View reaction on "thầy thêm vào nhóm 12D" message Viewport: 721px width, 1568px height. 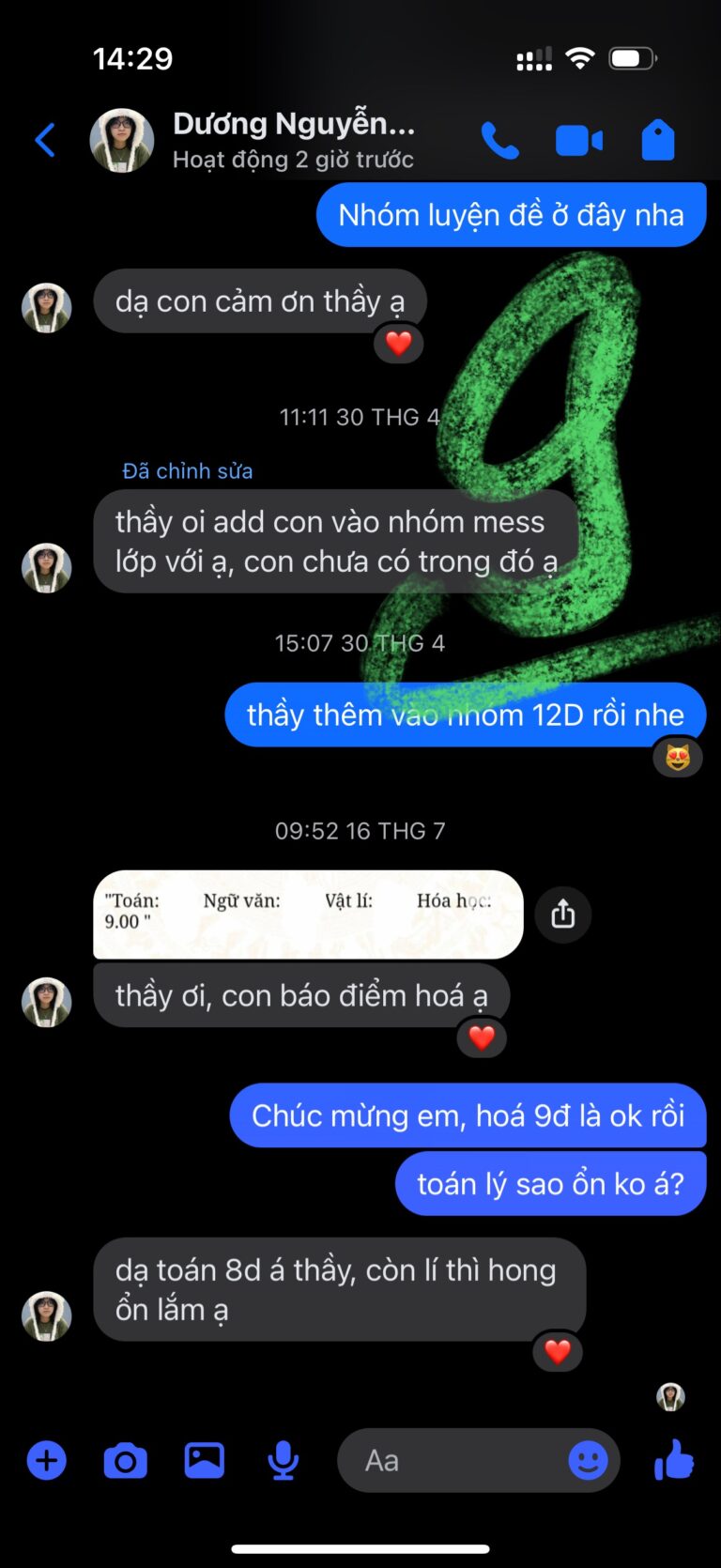(677, 757)
